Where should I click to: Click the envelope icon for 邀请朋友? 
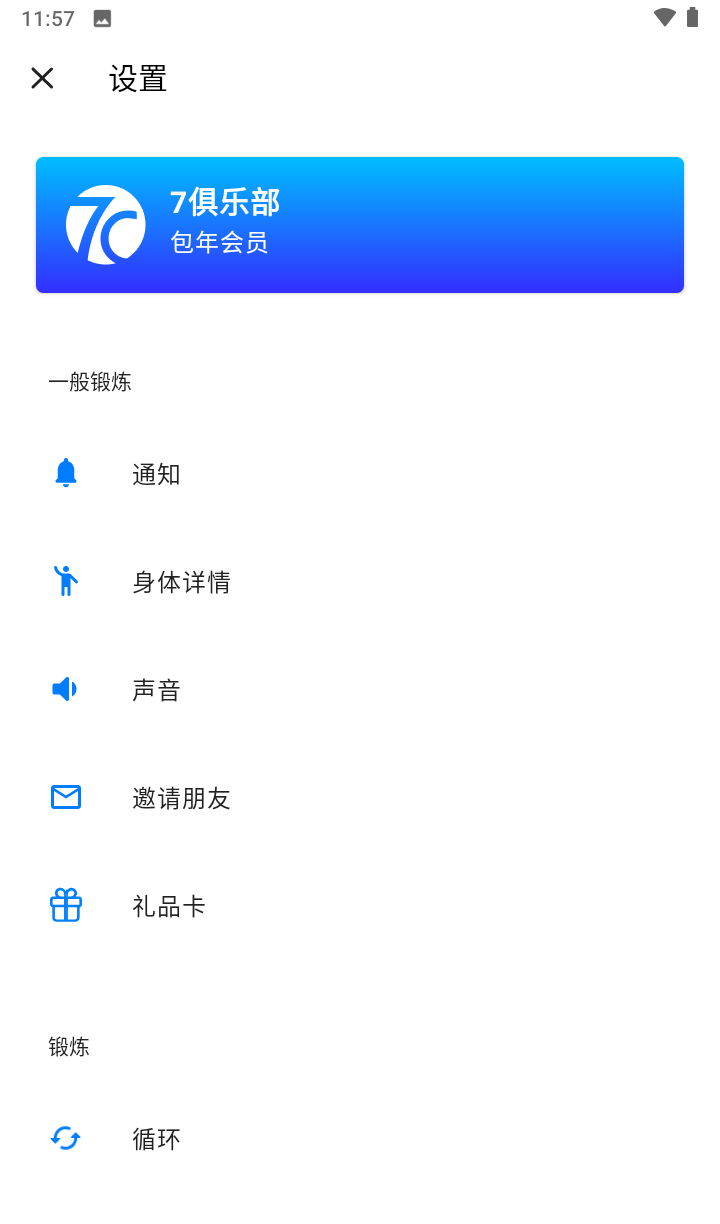(65, 797)
